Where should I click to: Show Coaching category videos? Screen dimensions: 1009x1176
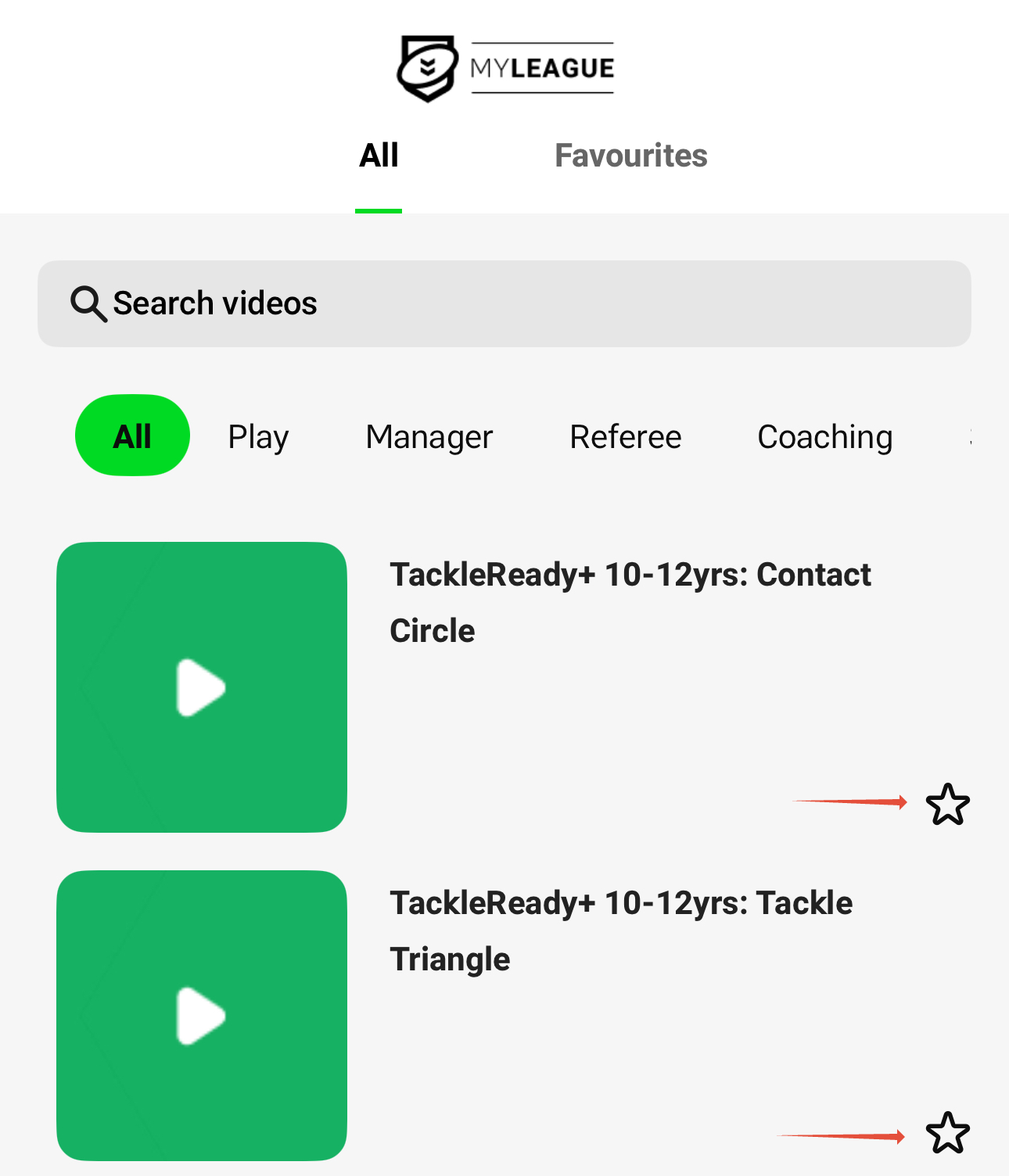(x=824, y=436)
